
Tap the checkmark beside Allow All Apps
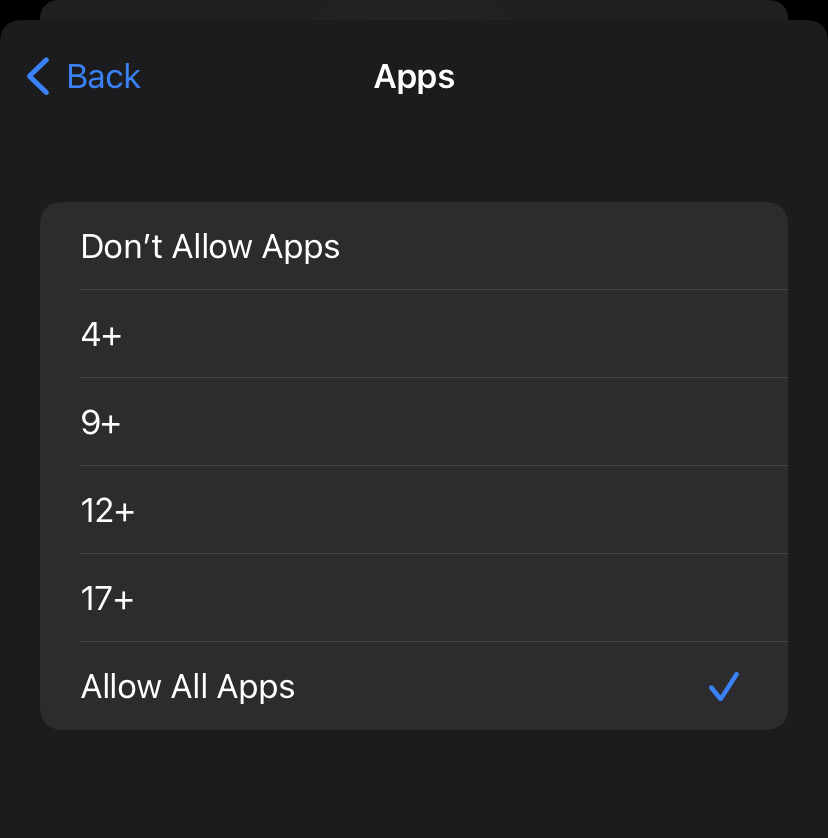tap(723, 686)
